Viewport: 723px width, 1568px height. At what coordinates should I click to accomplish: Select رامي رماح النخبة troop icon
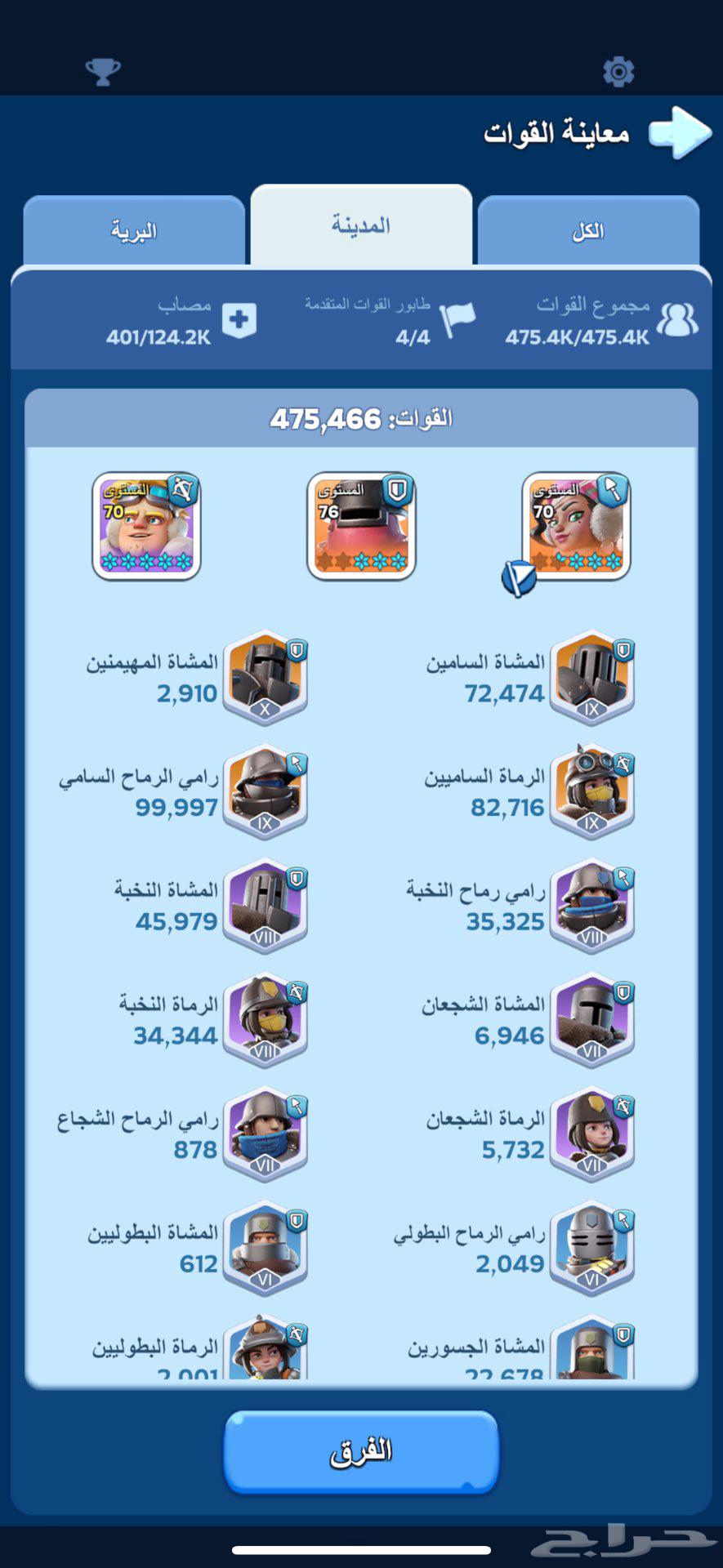(591, 906)
